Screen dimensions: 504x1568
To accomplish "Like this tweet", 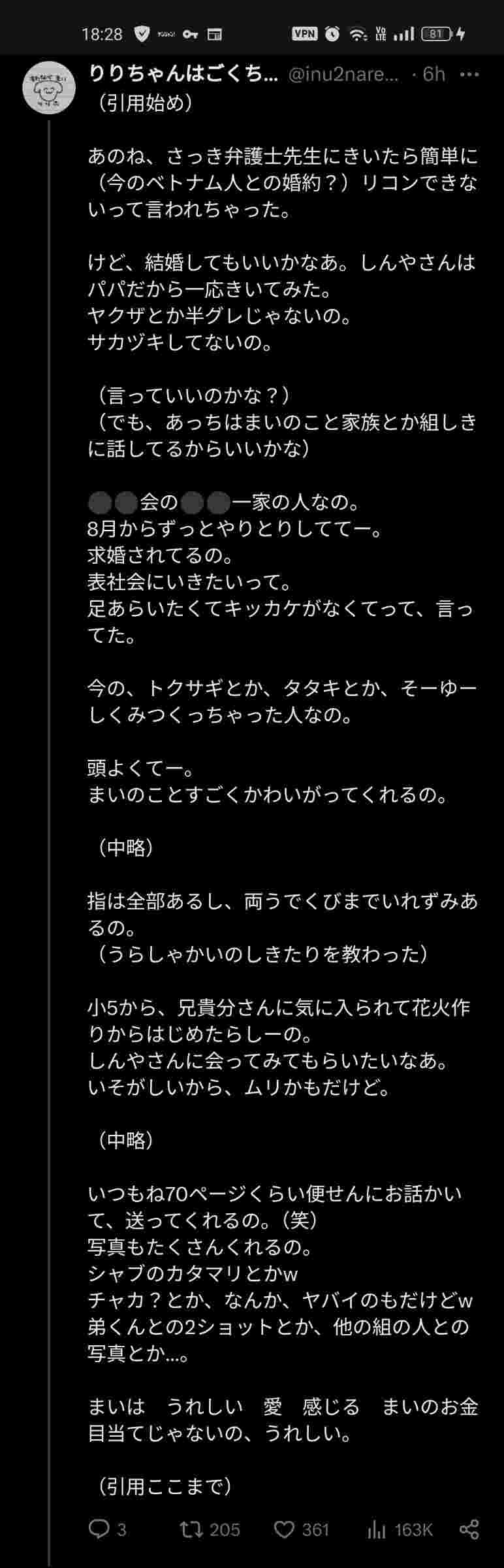I will coord(284,1529).
